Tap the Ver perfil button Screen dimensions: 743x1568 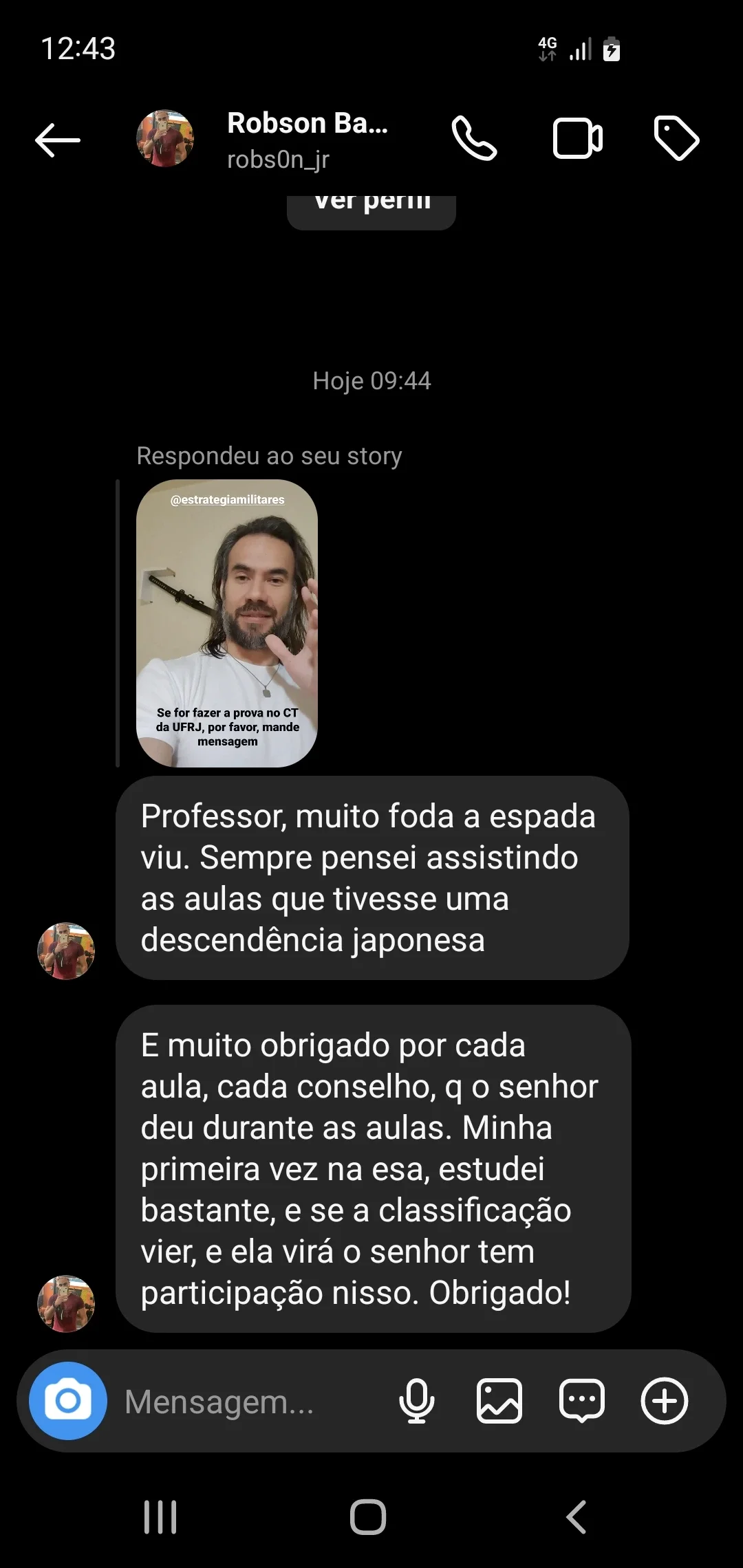(x=371, y=208)
